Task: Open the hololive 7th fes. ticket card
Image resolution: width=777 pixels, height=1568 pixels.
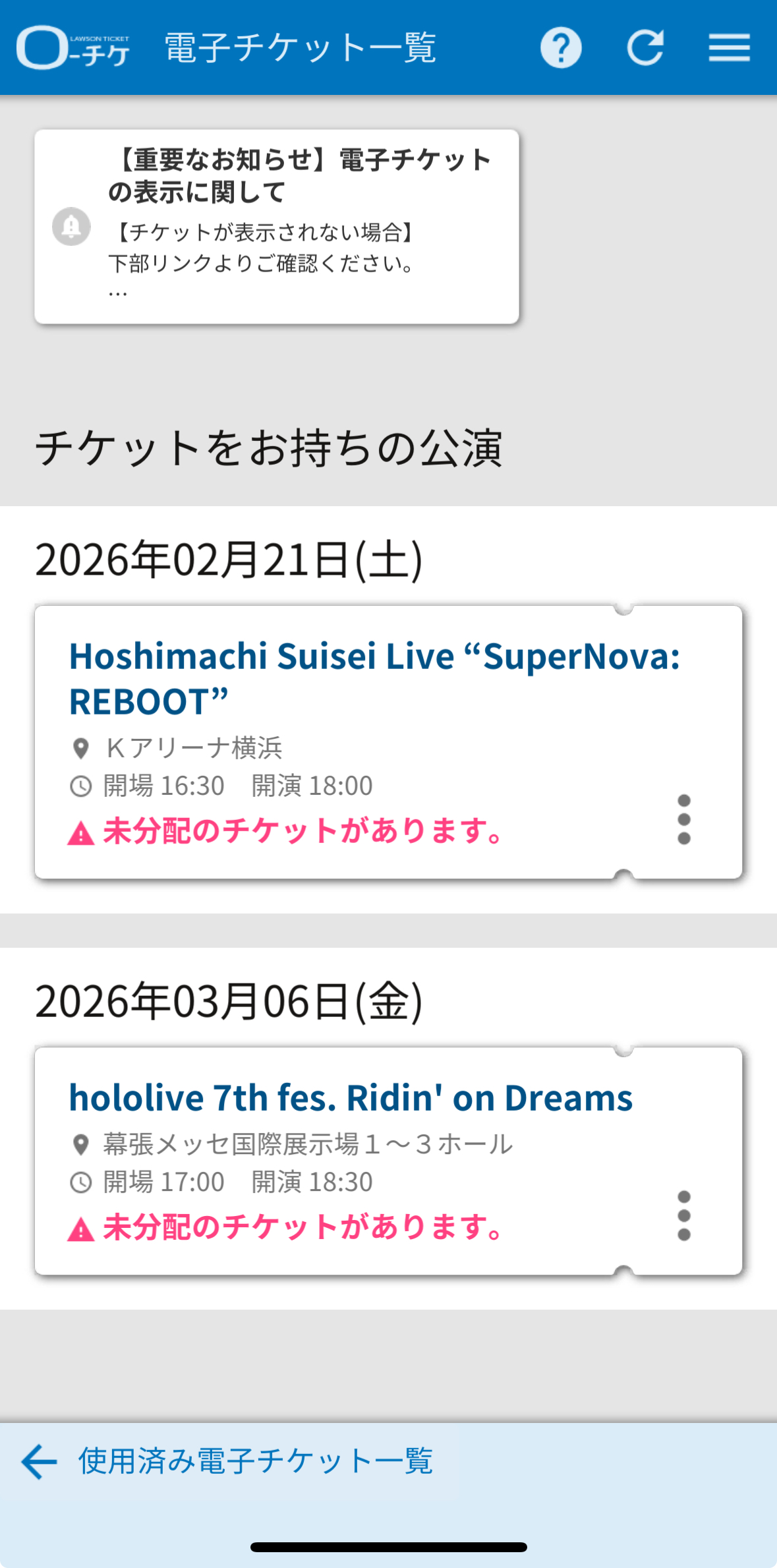Action: [388, 1161]
